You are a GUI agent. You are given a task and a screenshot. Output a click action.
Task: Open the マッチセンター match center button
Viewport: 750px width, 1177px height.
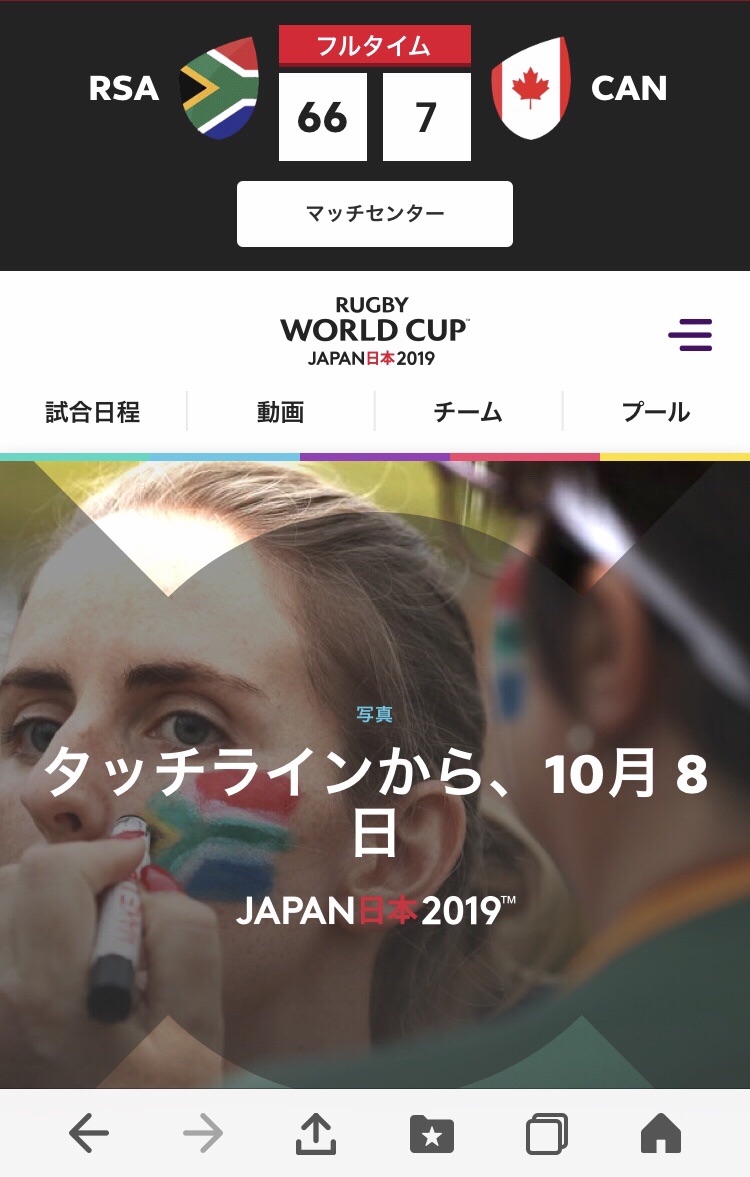(375, 214)
